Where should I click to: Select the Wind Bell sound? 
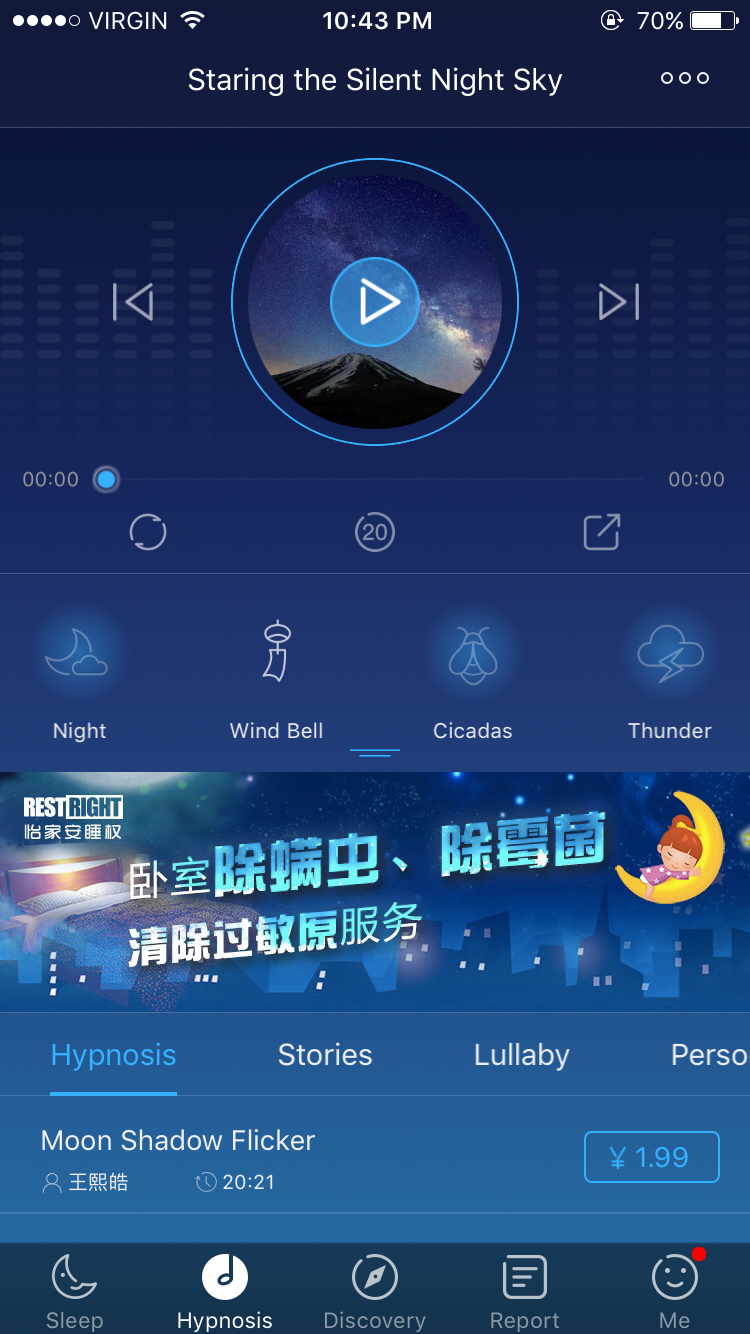click(x=276, y=673)
